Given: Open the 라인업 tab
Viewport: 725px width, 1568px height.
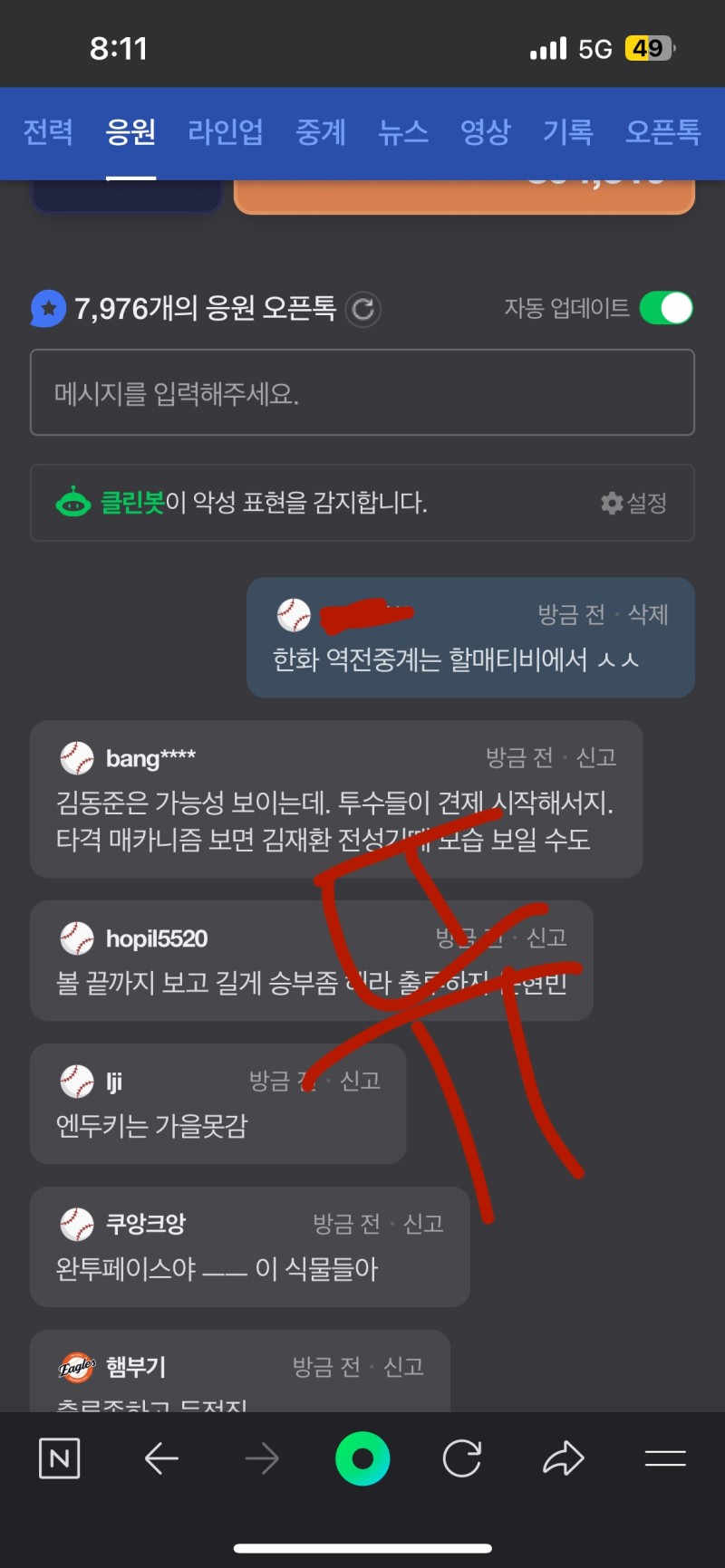Looking at the screenshot, I should point(225,132).
